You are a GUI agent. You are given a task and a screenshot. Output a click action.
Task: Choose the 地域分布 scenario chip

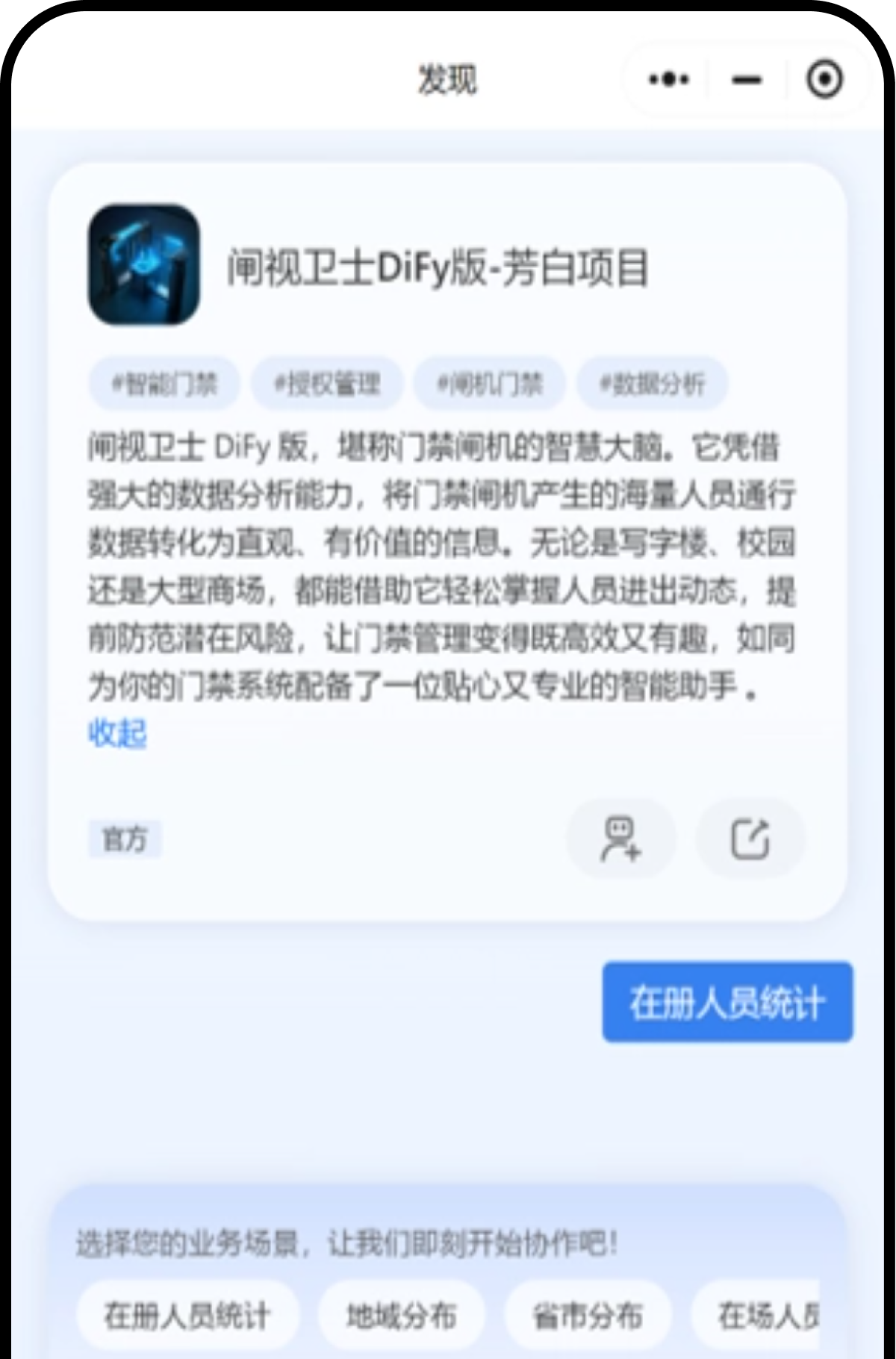[402, 1315]
